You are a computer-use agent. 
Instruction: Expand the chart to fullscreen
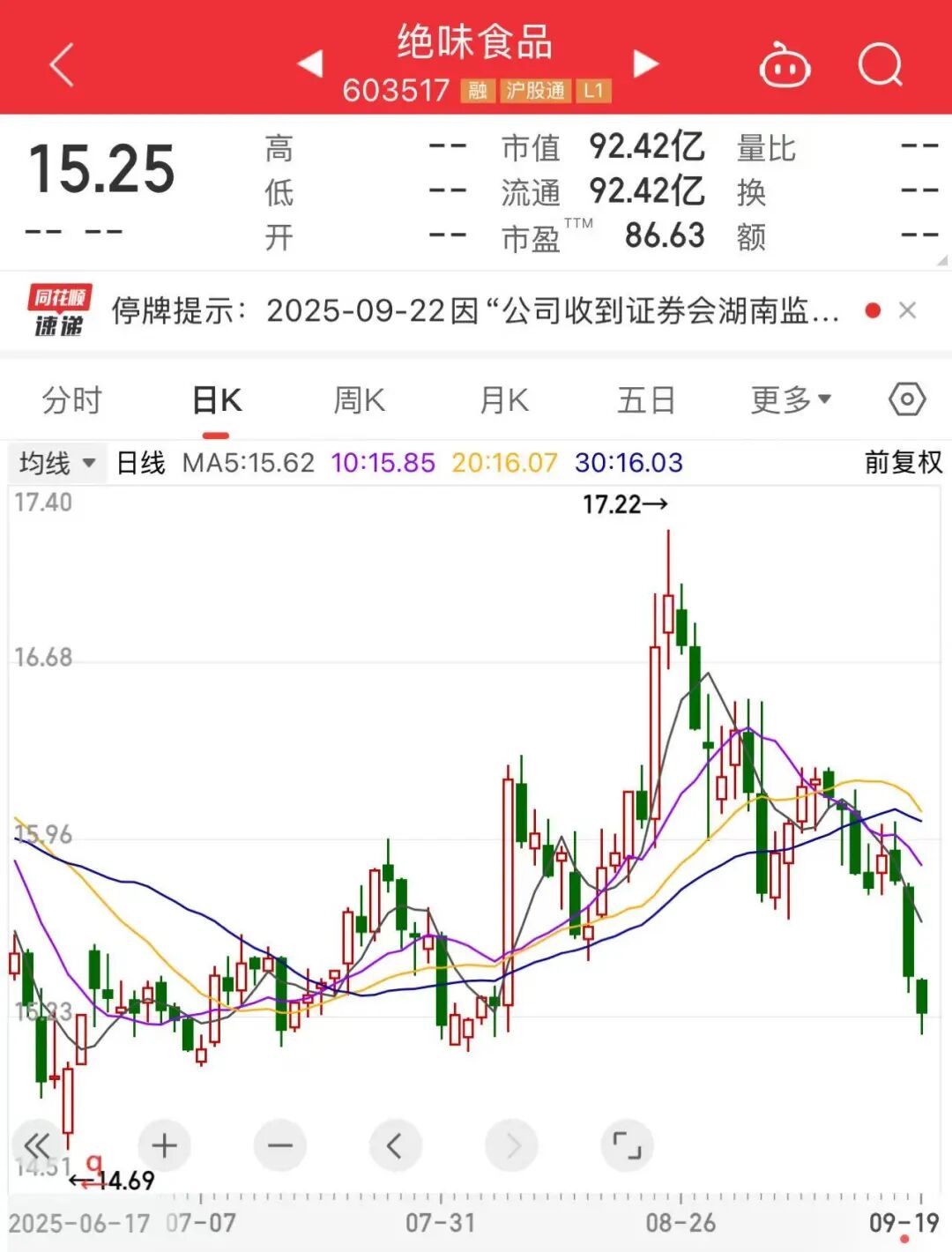(627, 1145)
